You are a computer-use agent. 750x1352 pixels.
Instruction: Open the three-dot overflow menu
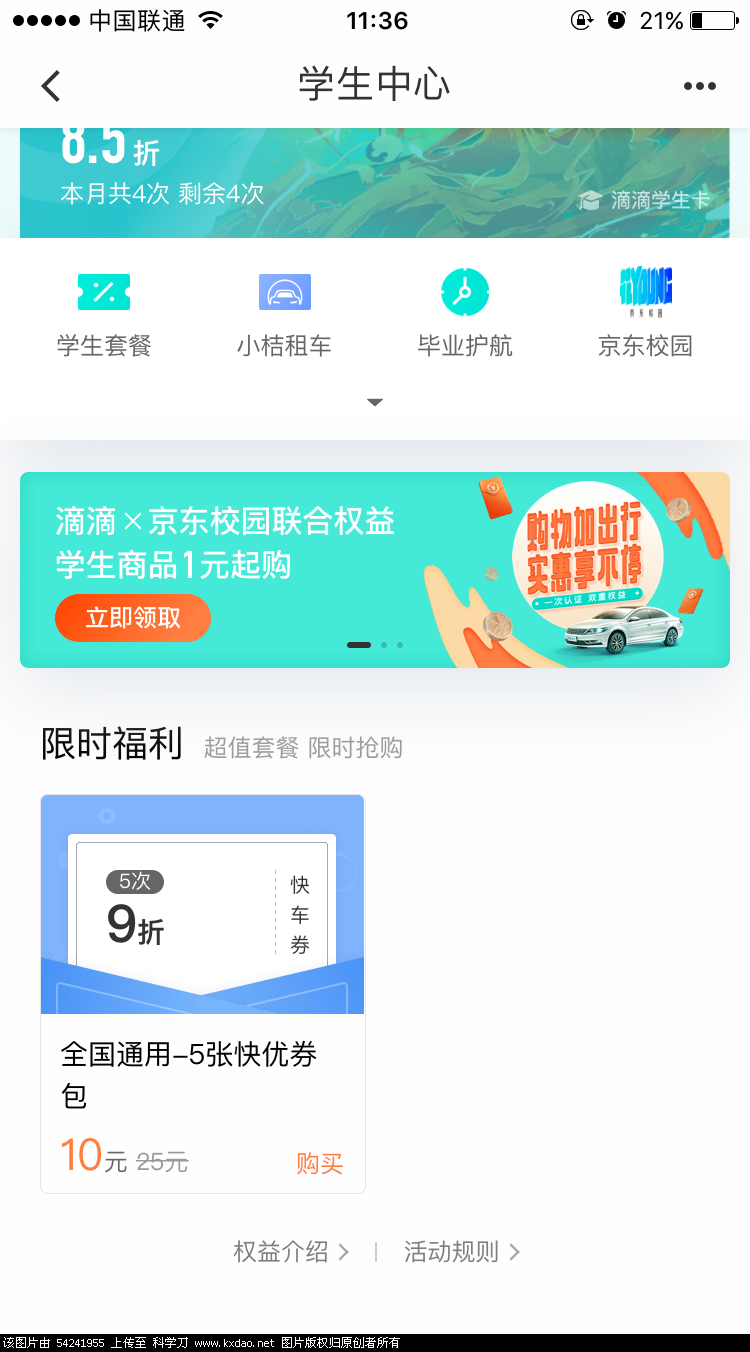[699, 86]
